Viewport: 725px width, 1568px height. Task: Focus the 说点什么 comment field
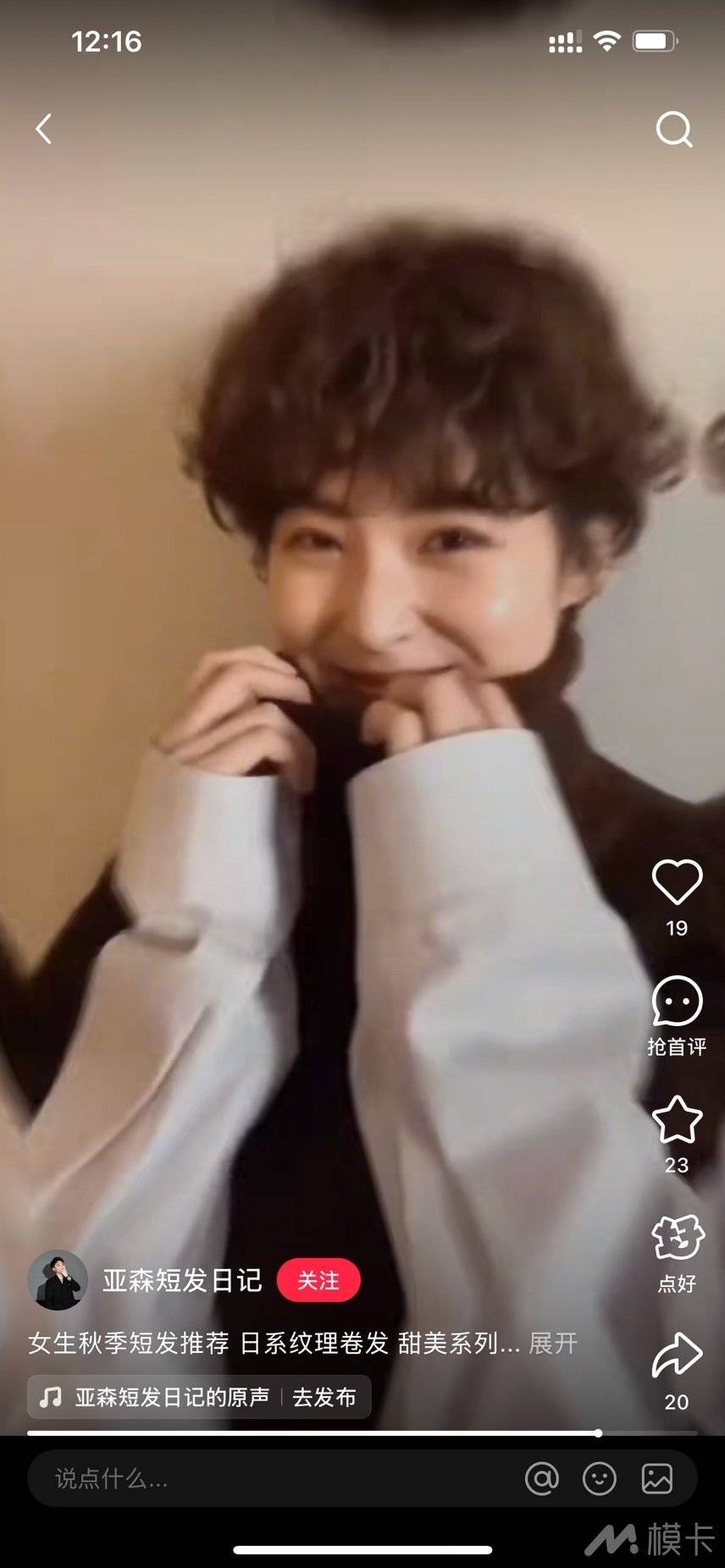point(254,1478)
